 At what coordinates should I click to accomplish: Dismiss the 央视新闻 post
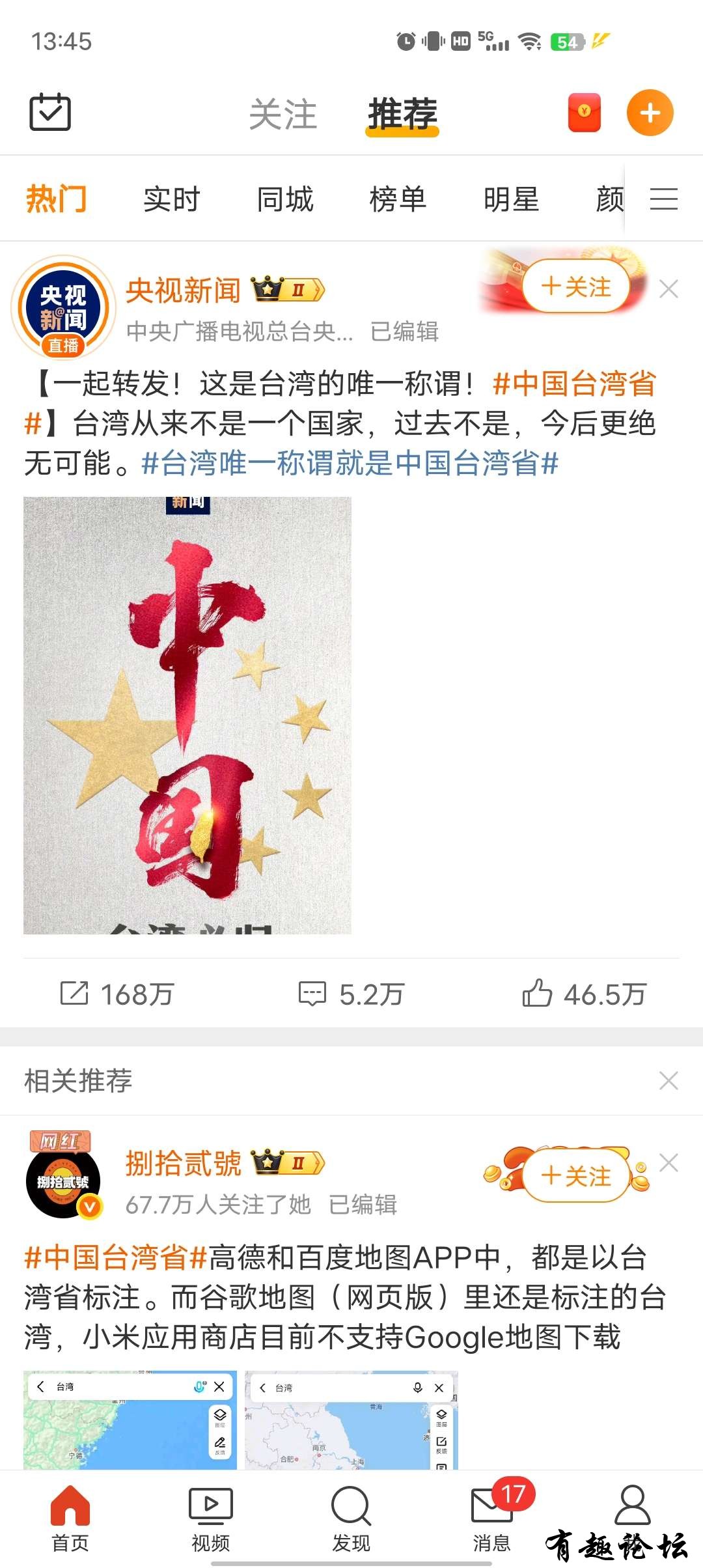point(669,288)
